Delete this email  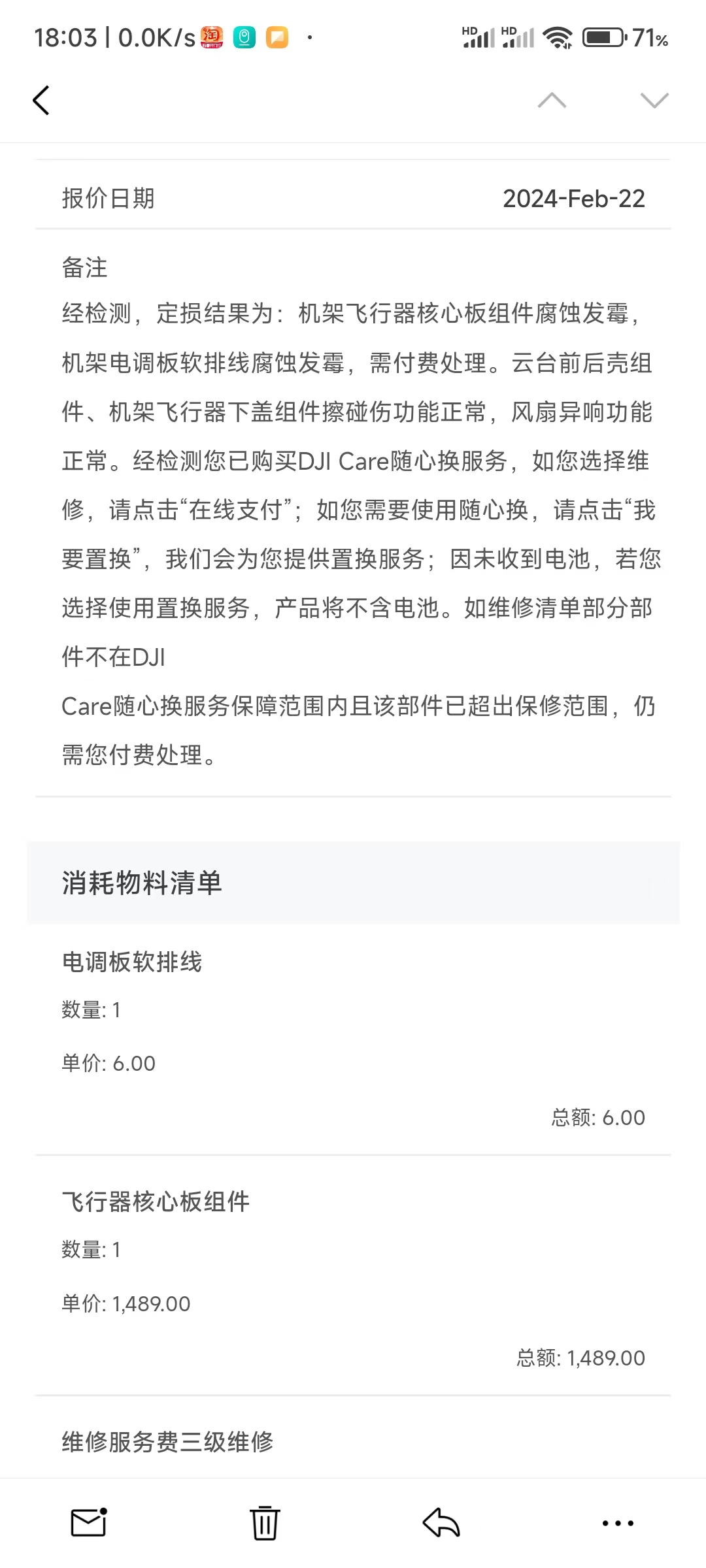pyautogui.click(x=265, y=1523)
